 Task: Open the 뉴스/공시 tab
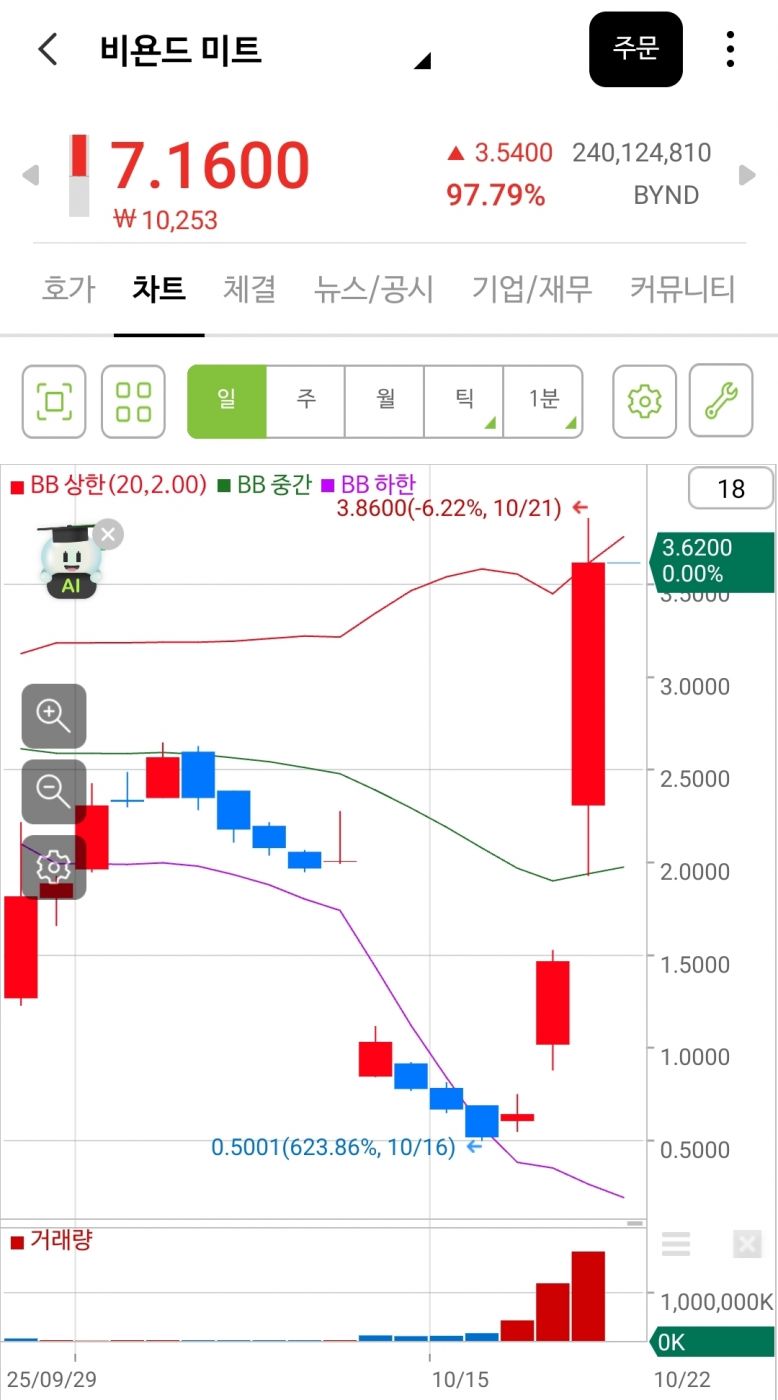point(373,289)
